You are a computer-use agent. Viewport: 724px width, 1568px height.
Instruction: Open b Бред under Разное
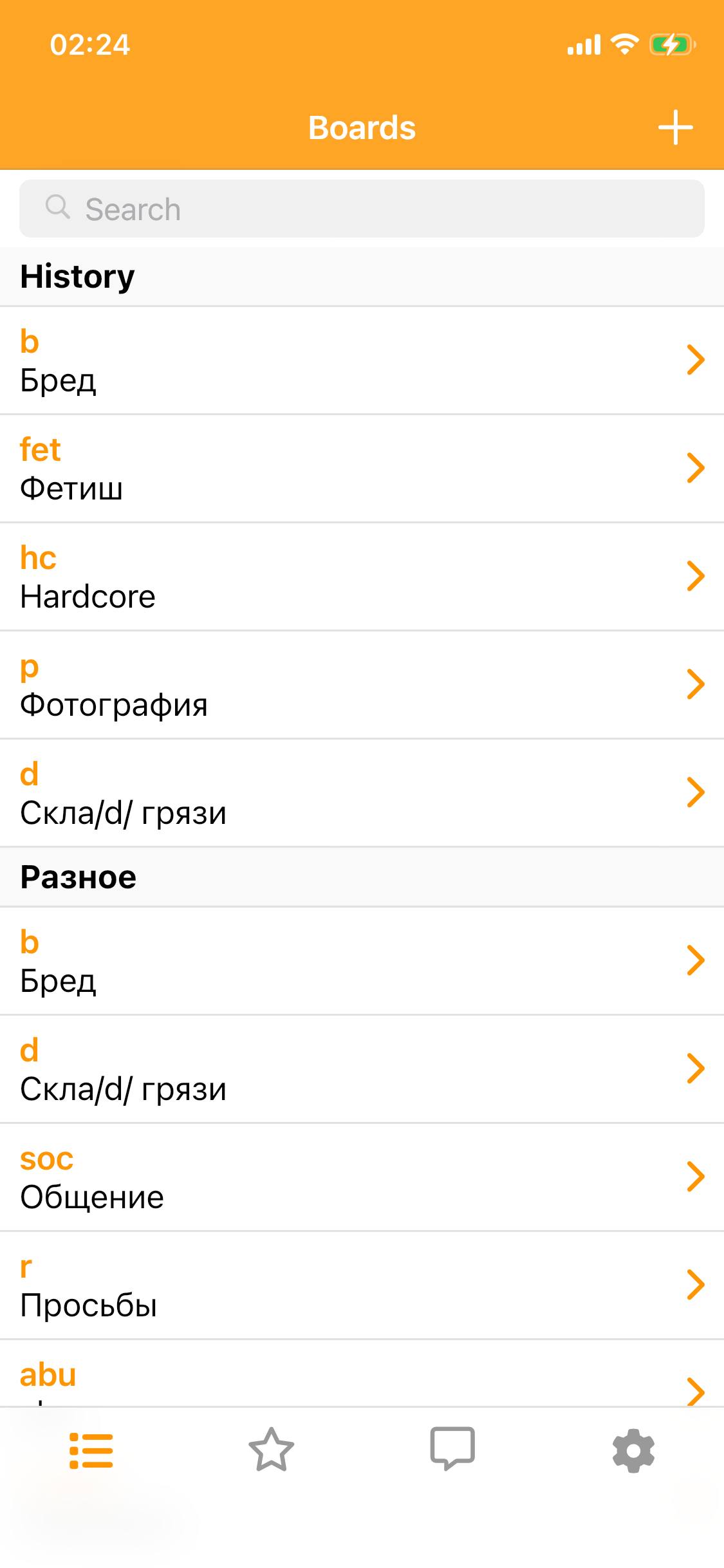click(362, 961)
